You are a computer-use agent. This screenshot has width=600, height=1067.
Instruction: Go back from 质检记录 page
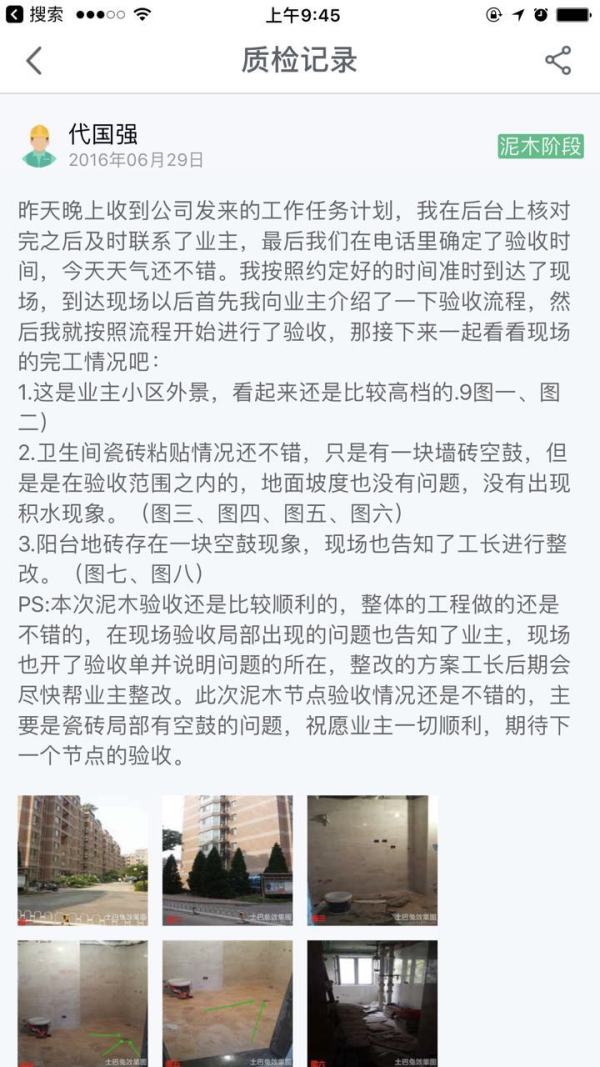(x=34, y=61)
